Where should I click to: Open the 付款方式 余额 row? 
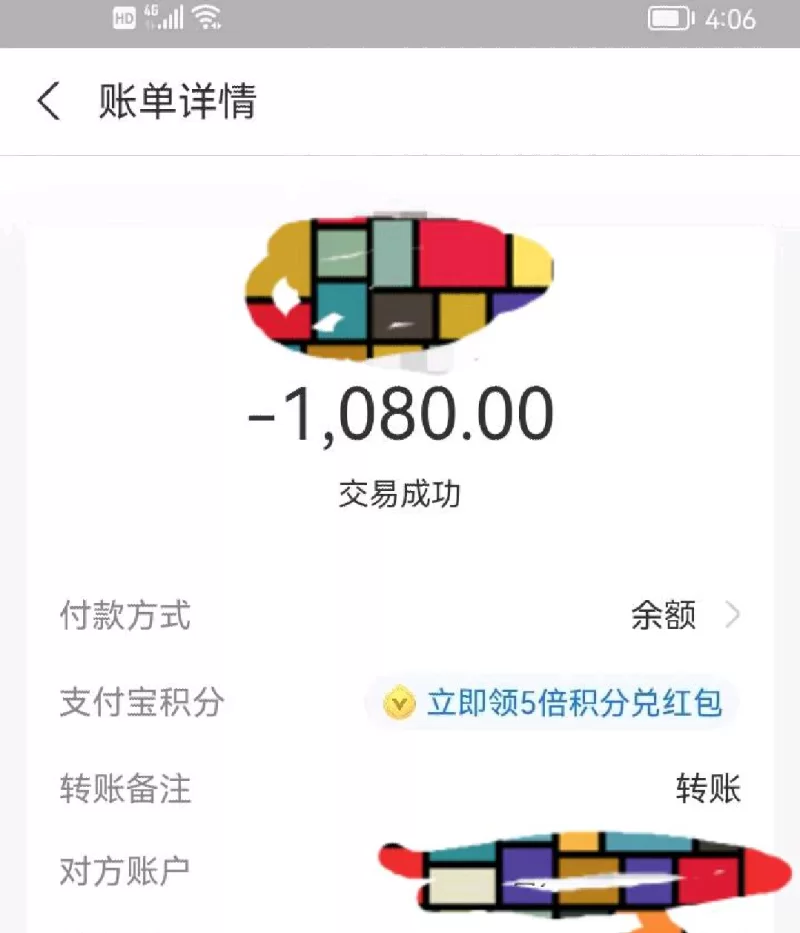(686, 615)
